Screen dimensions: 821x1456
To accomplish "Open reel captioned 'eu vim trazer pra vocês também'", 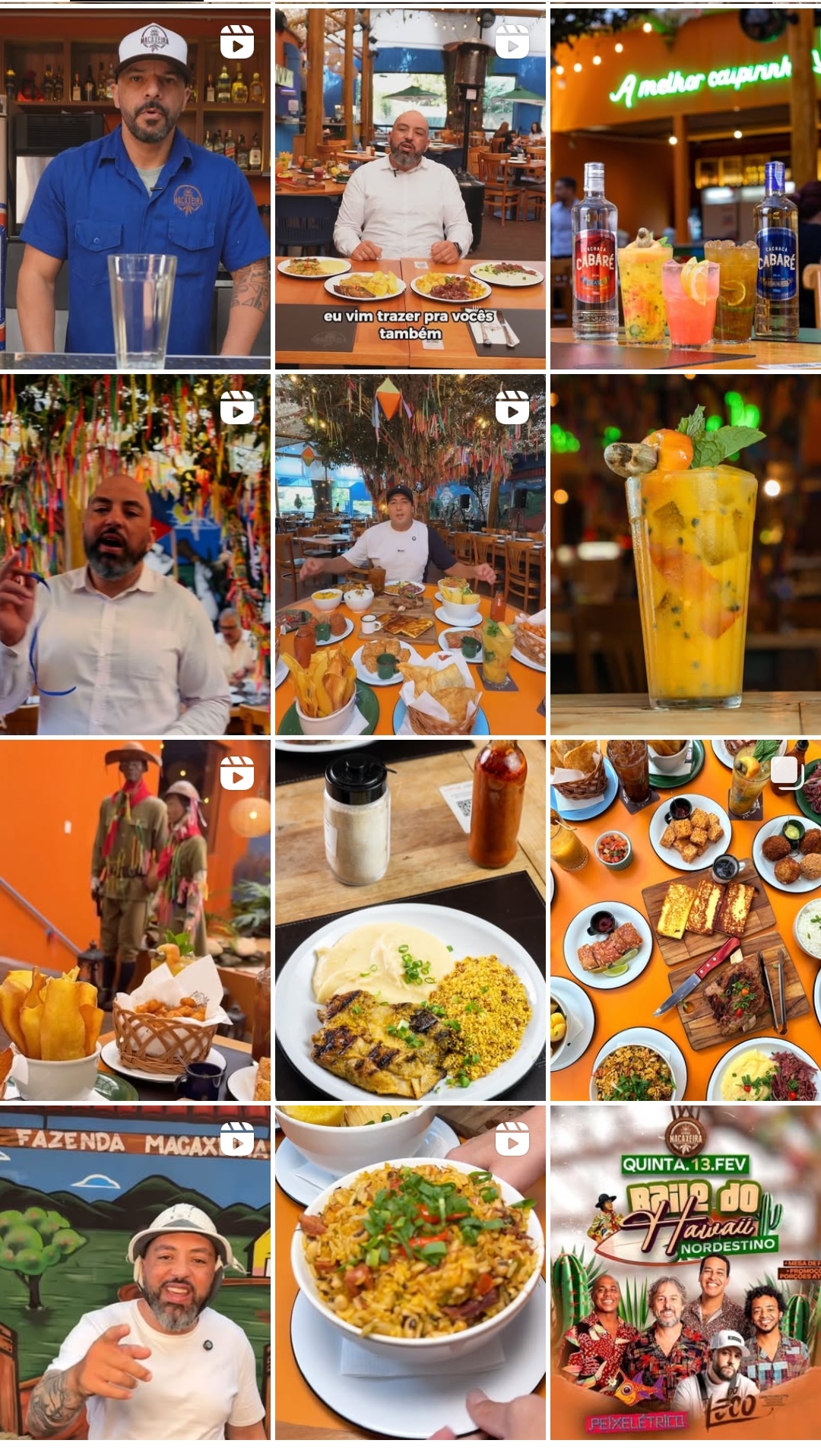I will pos(410,189).
